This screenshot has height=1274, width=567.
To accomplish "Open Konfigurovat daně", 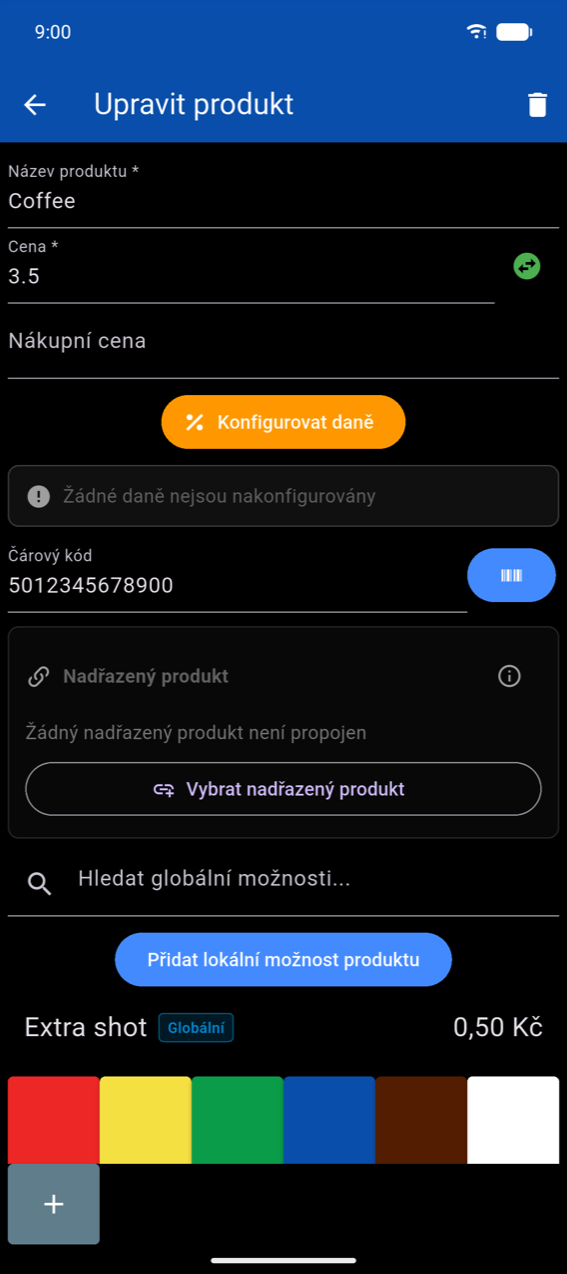I will coord(283,422).
